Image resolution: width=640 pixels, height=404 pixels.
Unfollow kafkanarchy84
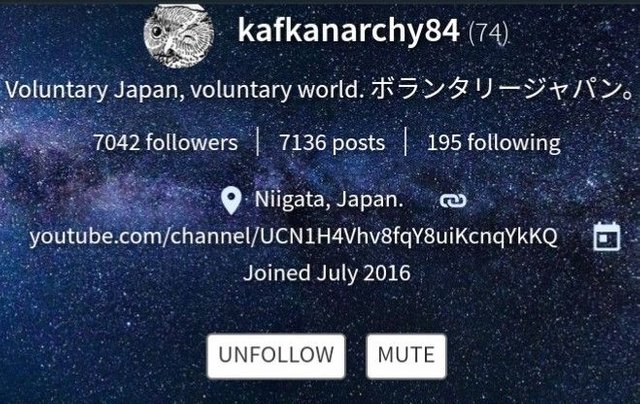[x=276, y=355]
